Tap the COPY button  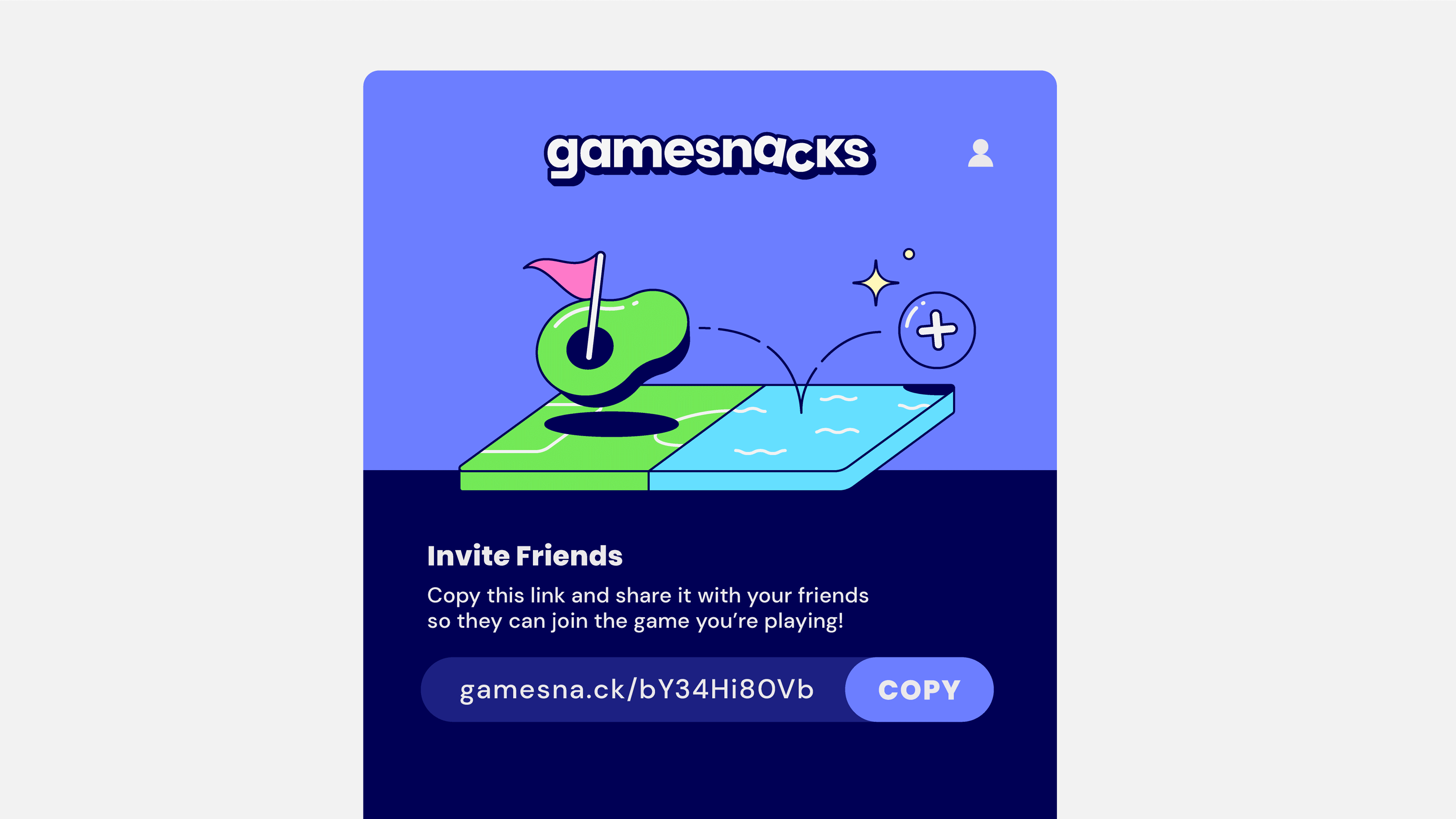click(919, 689)
